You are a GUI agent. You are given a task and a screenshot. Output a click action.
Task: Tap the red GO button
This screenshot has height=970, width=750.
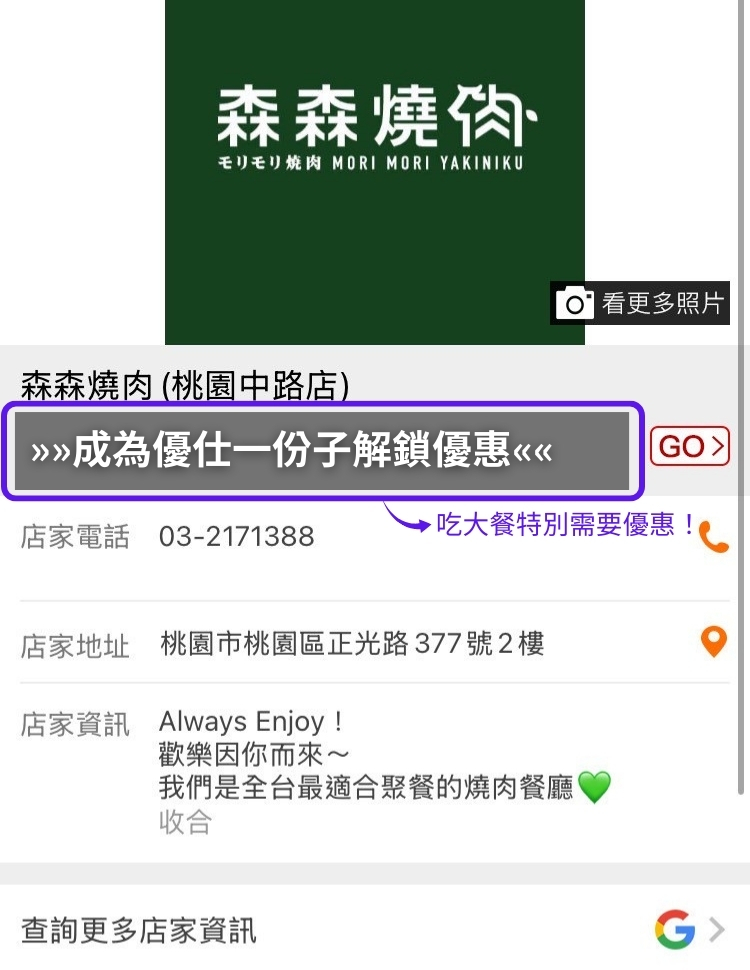coord(689,446)
